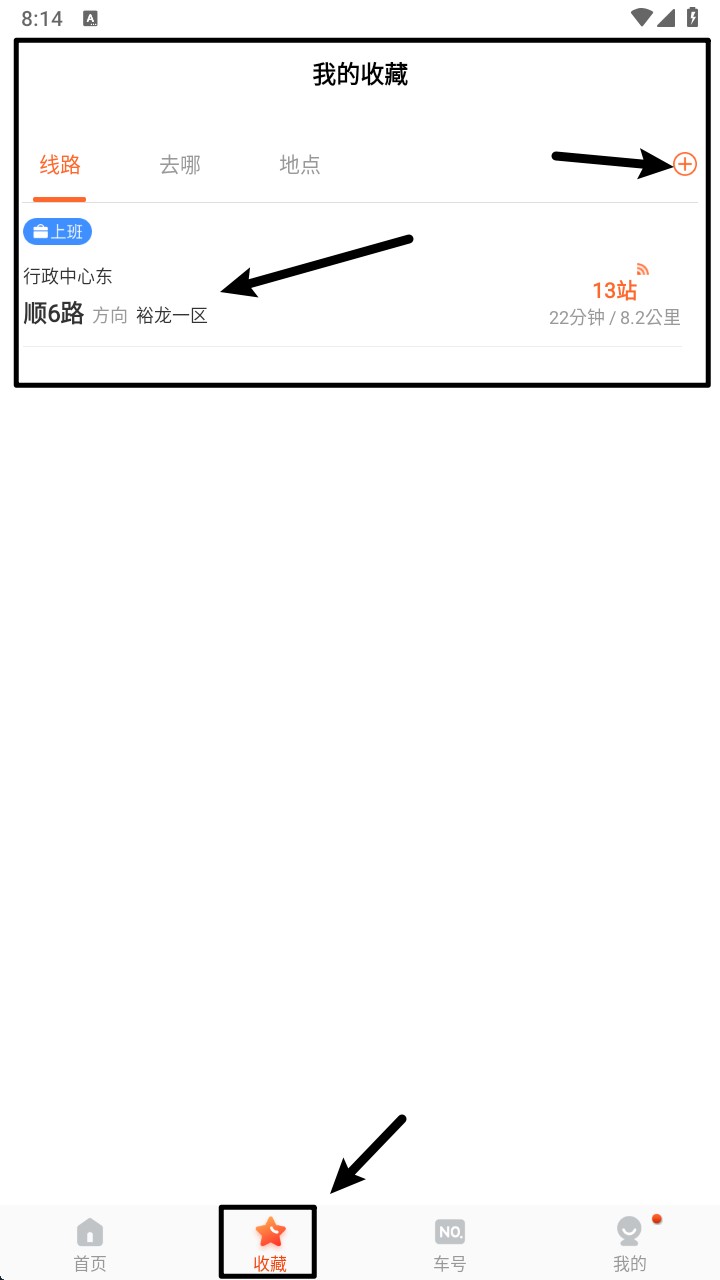
Task: Select the 收藏 tab in bottom navigation
Action: pyautogui.click(x=269, y=1243)
